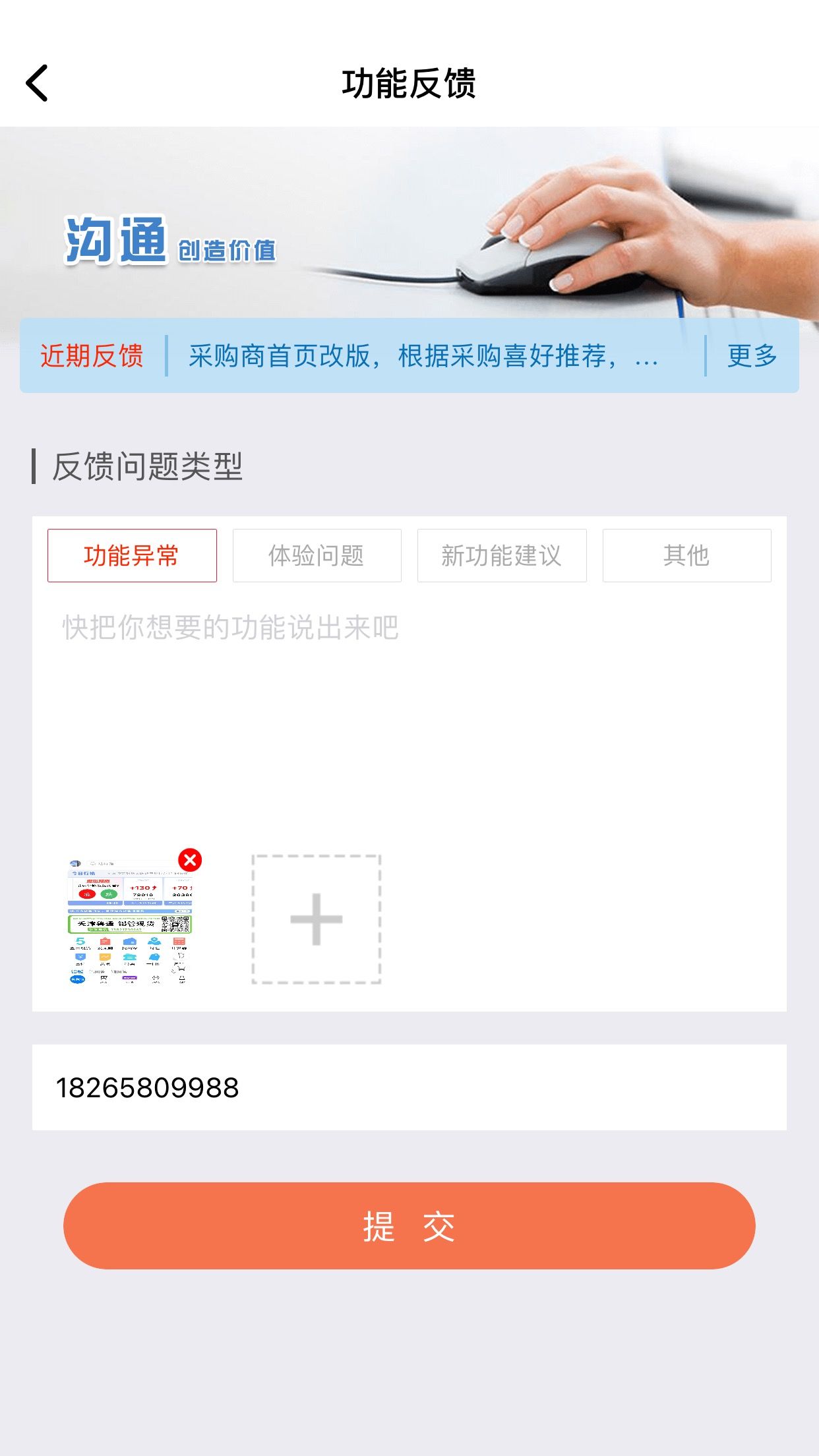Image resolution: width=819 pixels, height=1456 pixels.
Task: Open 更多 recent feedback
Action: tap(752, 356)
